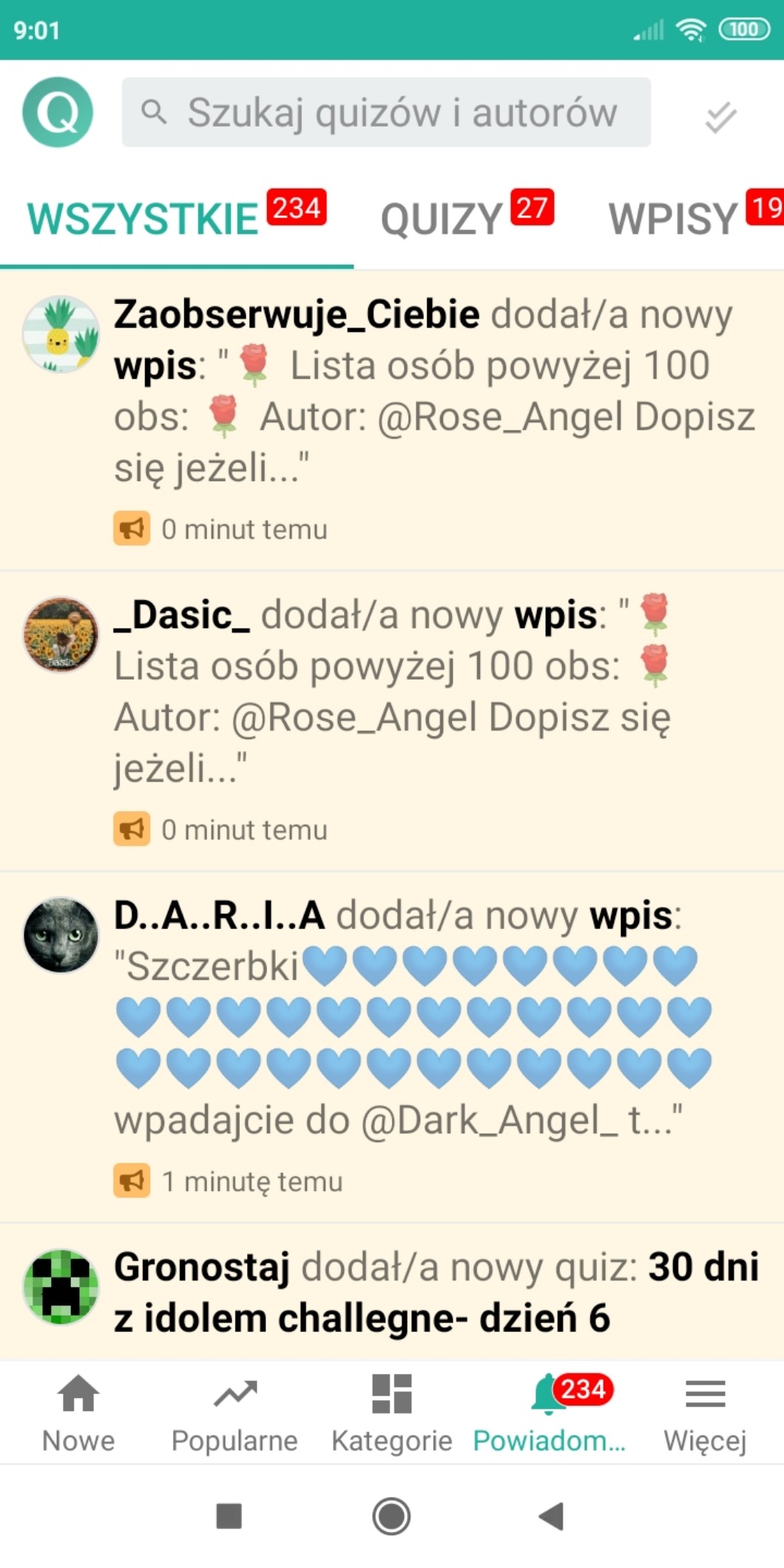Mark all notifications as read
The width and height of the screenshot is (784, 1568).
pyautogui.click(x=720, y=116)
